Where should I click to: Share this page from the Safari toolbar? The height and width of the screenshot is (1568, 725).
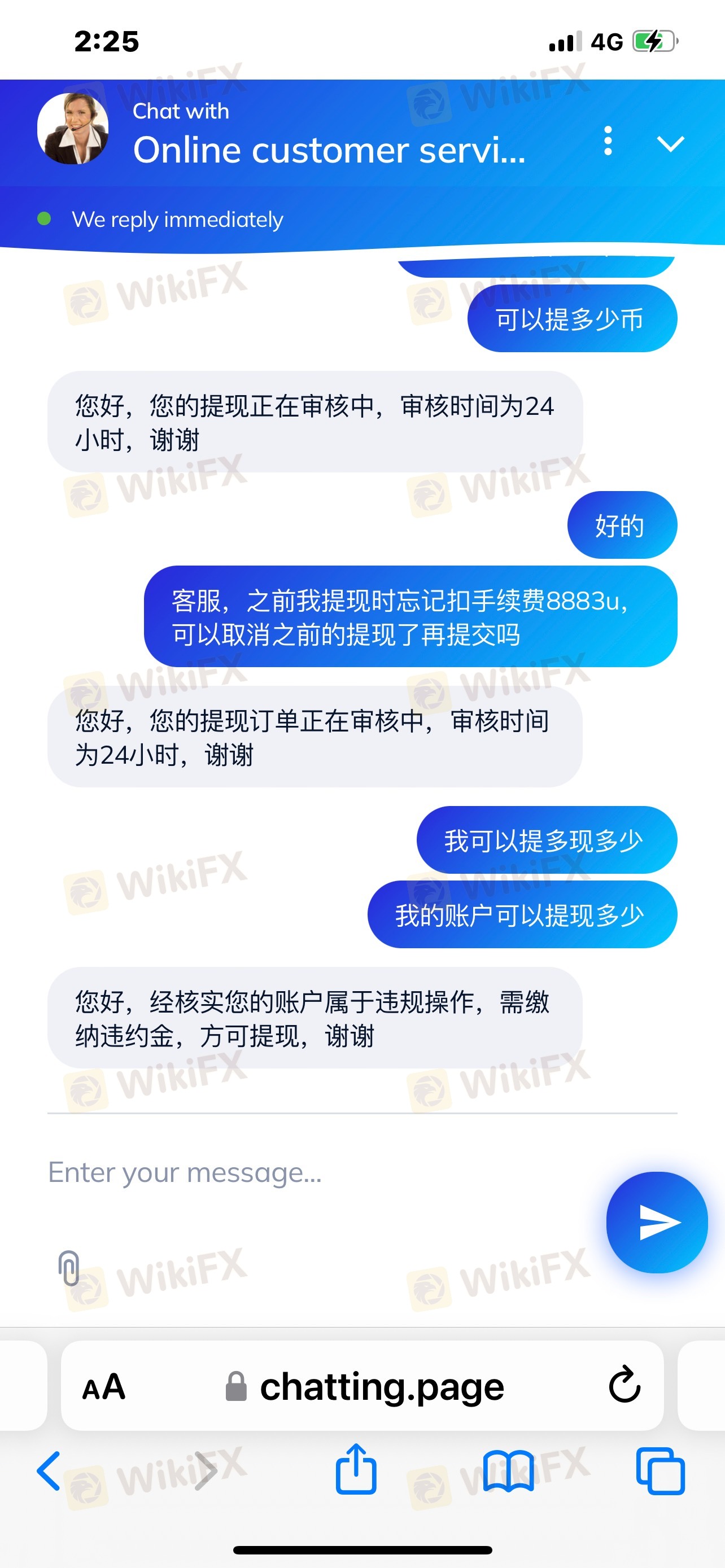pos(356,1469)
